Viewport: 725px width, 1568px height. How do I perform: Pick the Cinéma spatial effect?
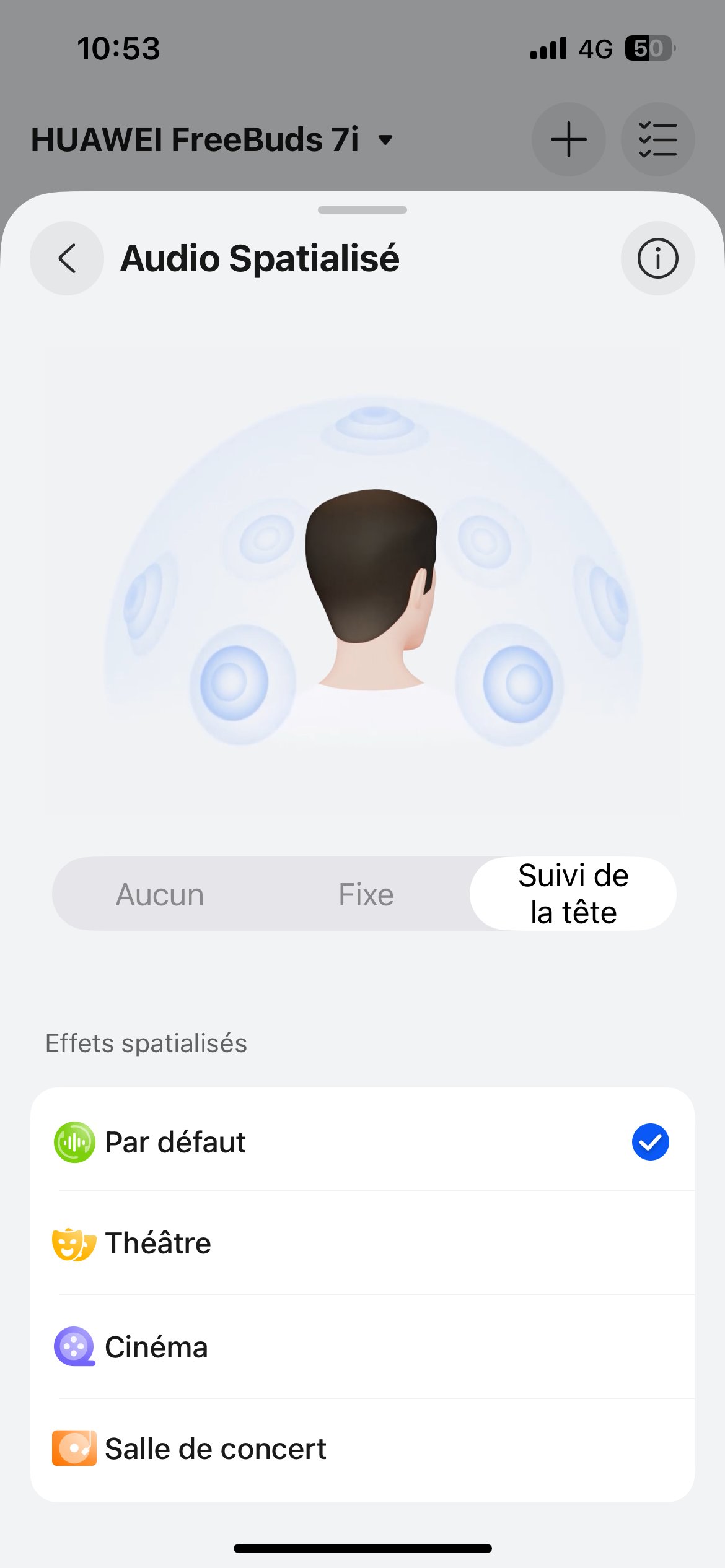362,1348
